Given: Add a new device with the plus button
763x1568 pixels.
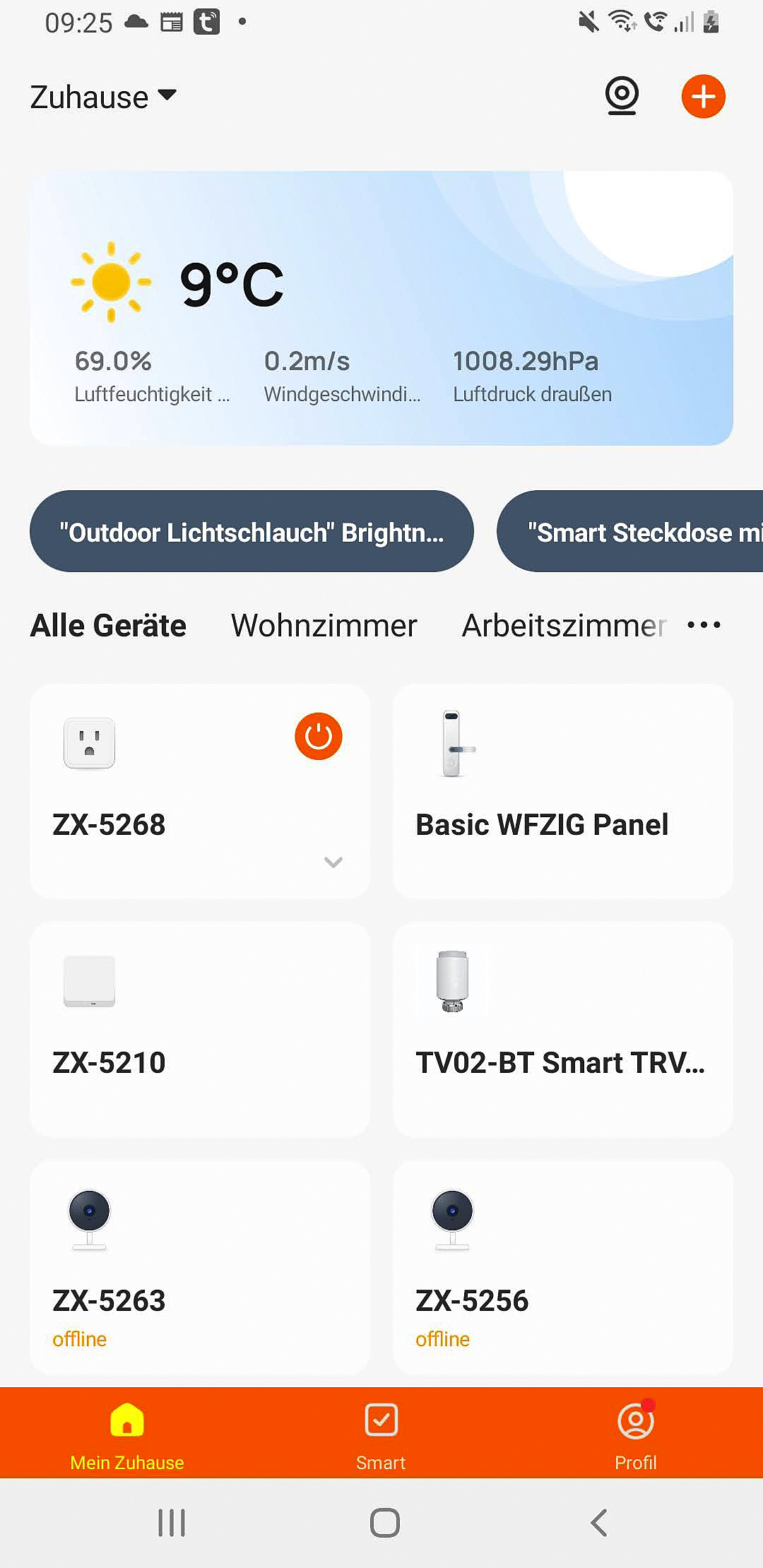Looking at the screenshot, I should pyautogui.click(x=702, y=97).
